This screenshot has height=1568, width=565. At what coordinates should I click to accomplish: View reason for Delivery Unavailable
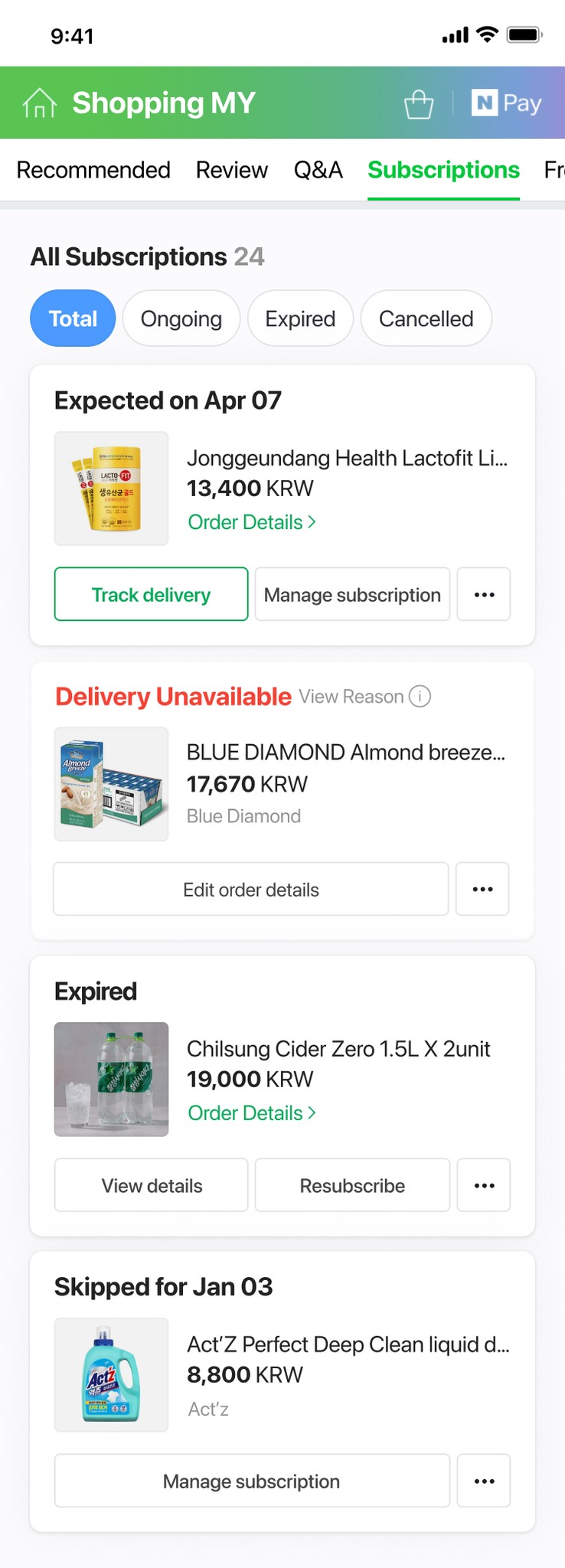[x=365, y=697]
